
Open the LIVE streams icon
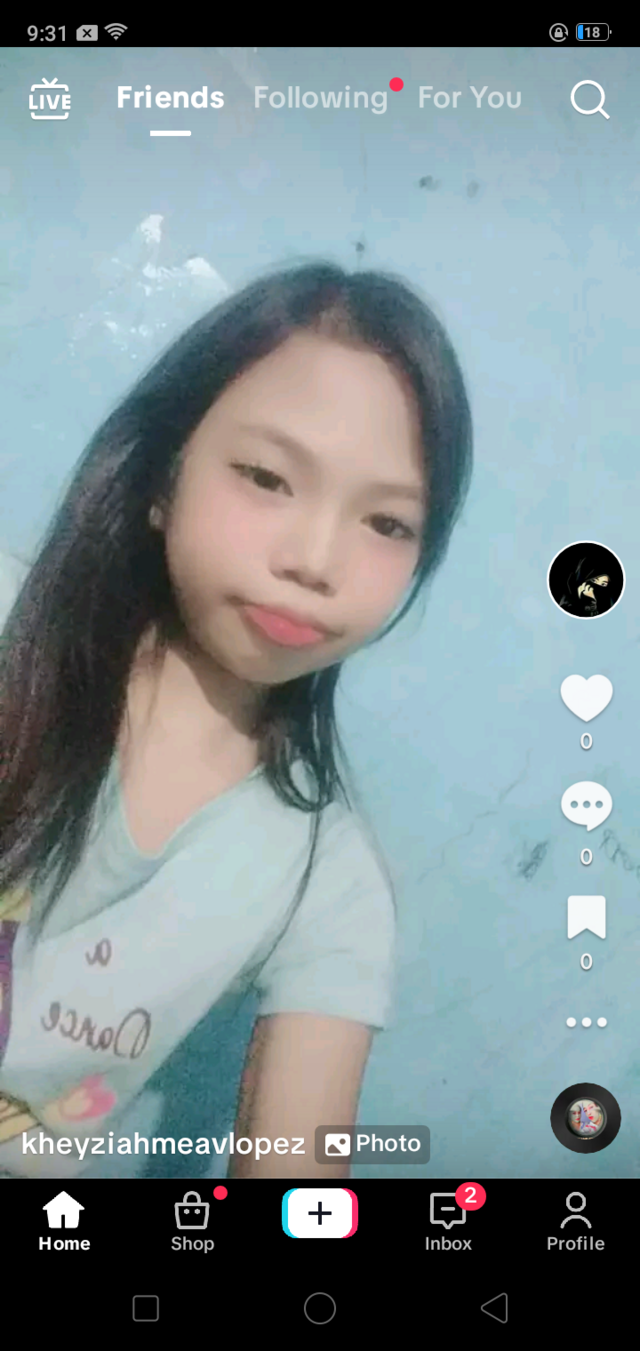(x=50, y=100)
